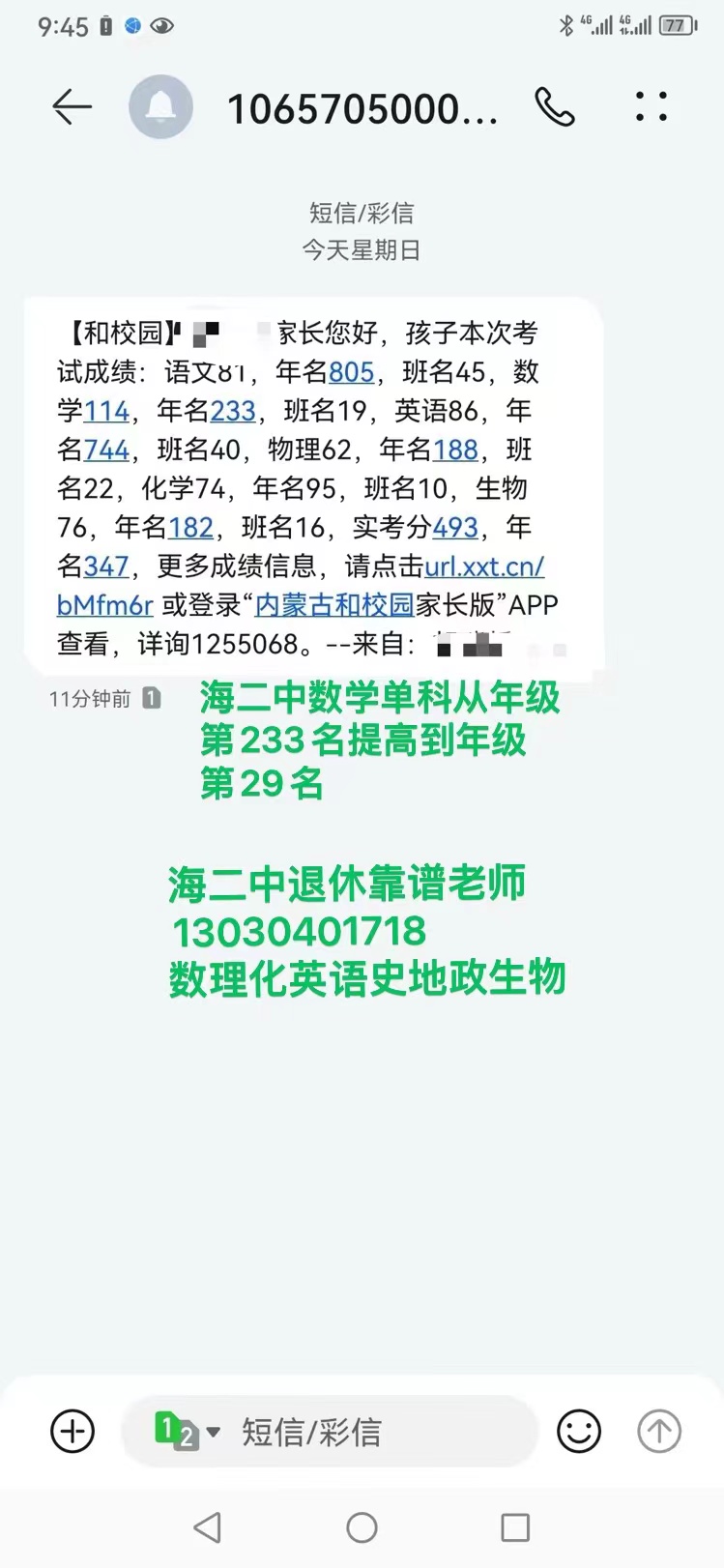Open the 内蒙古和校园 link
Viewport: 724px width, 1568px height.
pyautogui.click(x=334, y=605)
